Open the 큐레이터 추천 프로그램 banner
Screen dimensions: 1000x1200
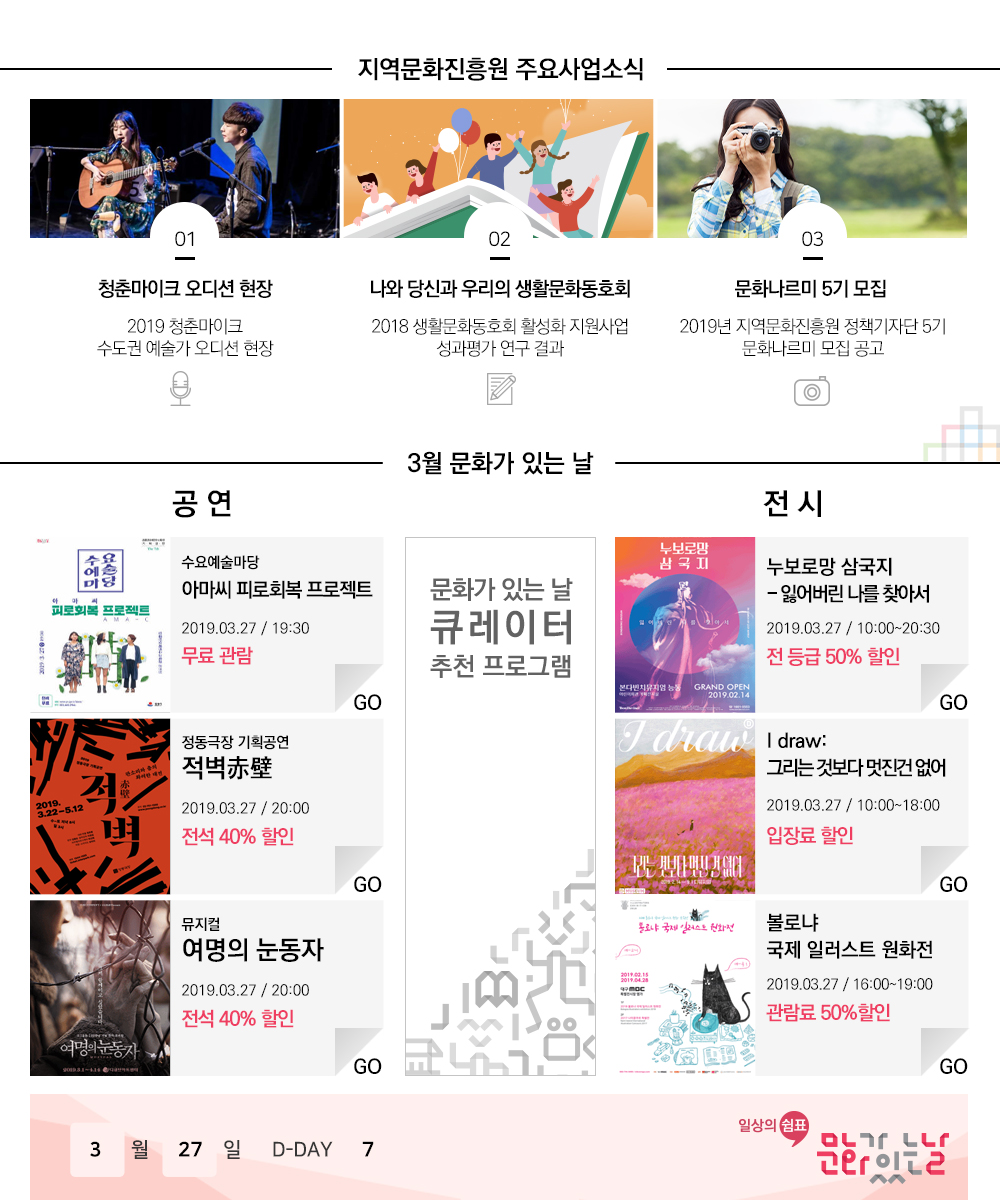[x=500, y=806]
